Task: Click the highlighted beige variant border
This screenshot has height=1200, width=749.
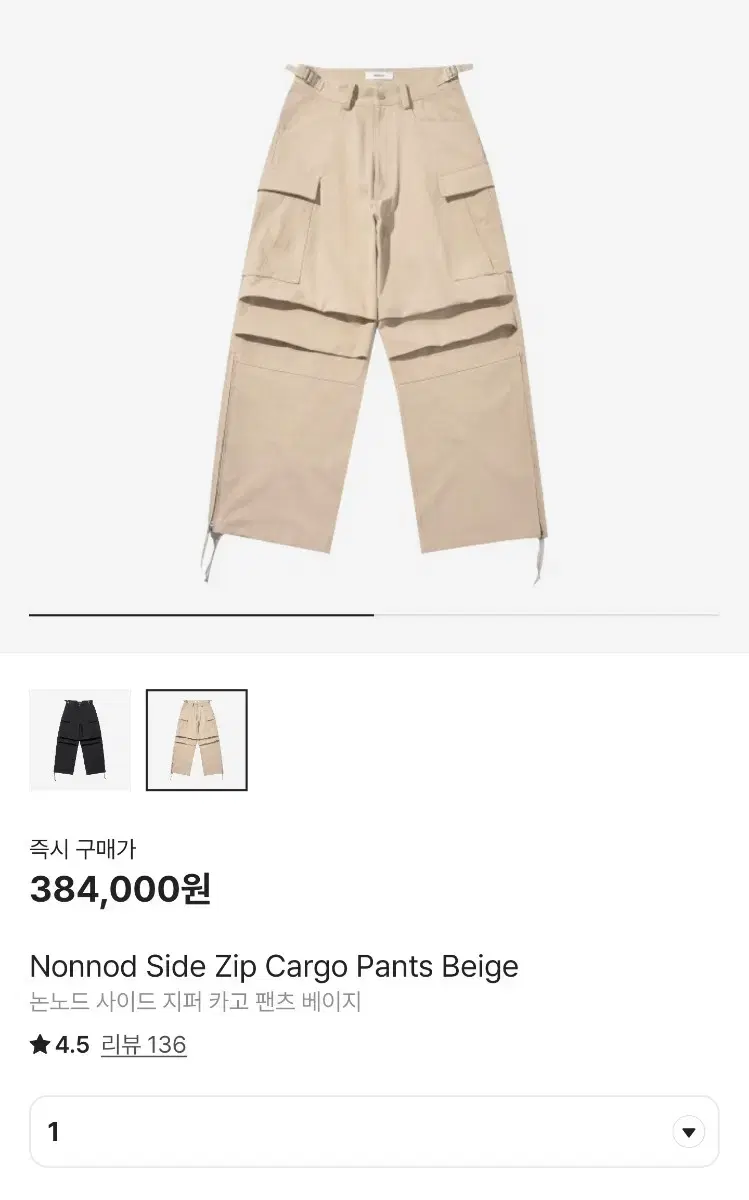Action: [x=197, y=739]
